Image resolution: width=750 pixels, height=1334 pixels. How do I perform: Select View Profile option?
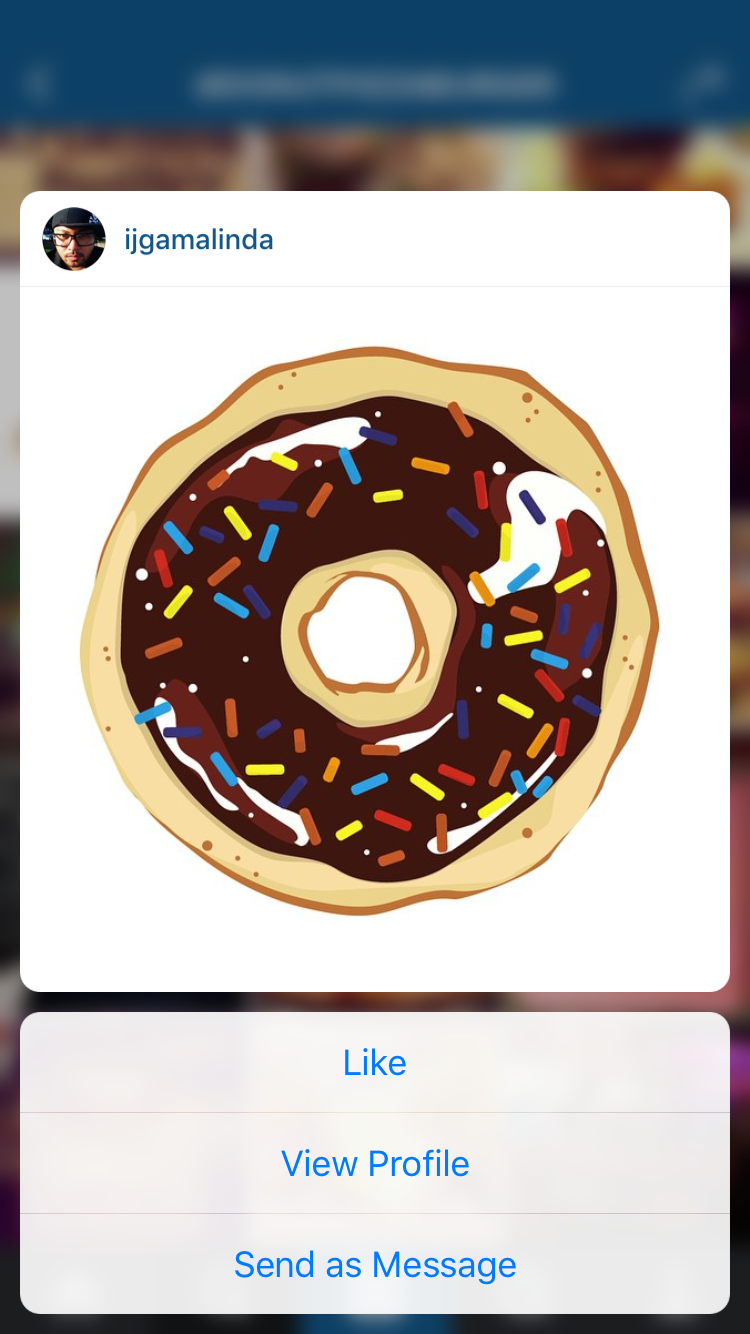pyautogui.click(x=375, y=1163)
